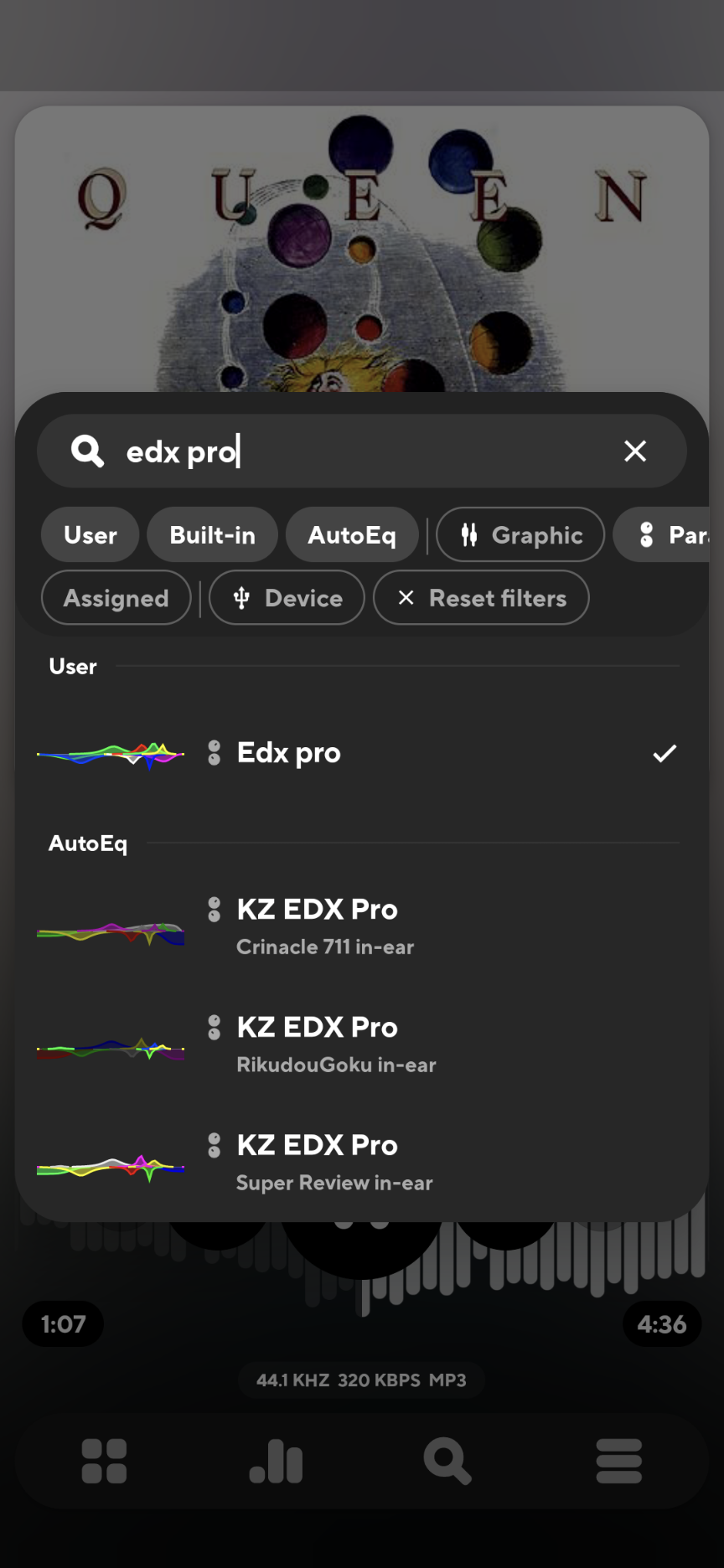Filter presets by Device
Viewport: 724px width, 1568px height.
287,598
